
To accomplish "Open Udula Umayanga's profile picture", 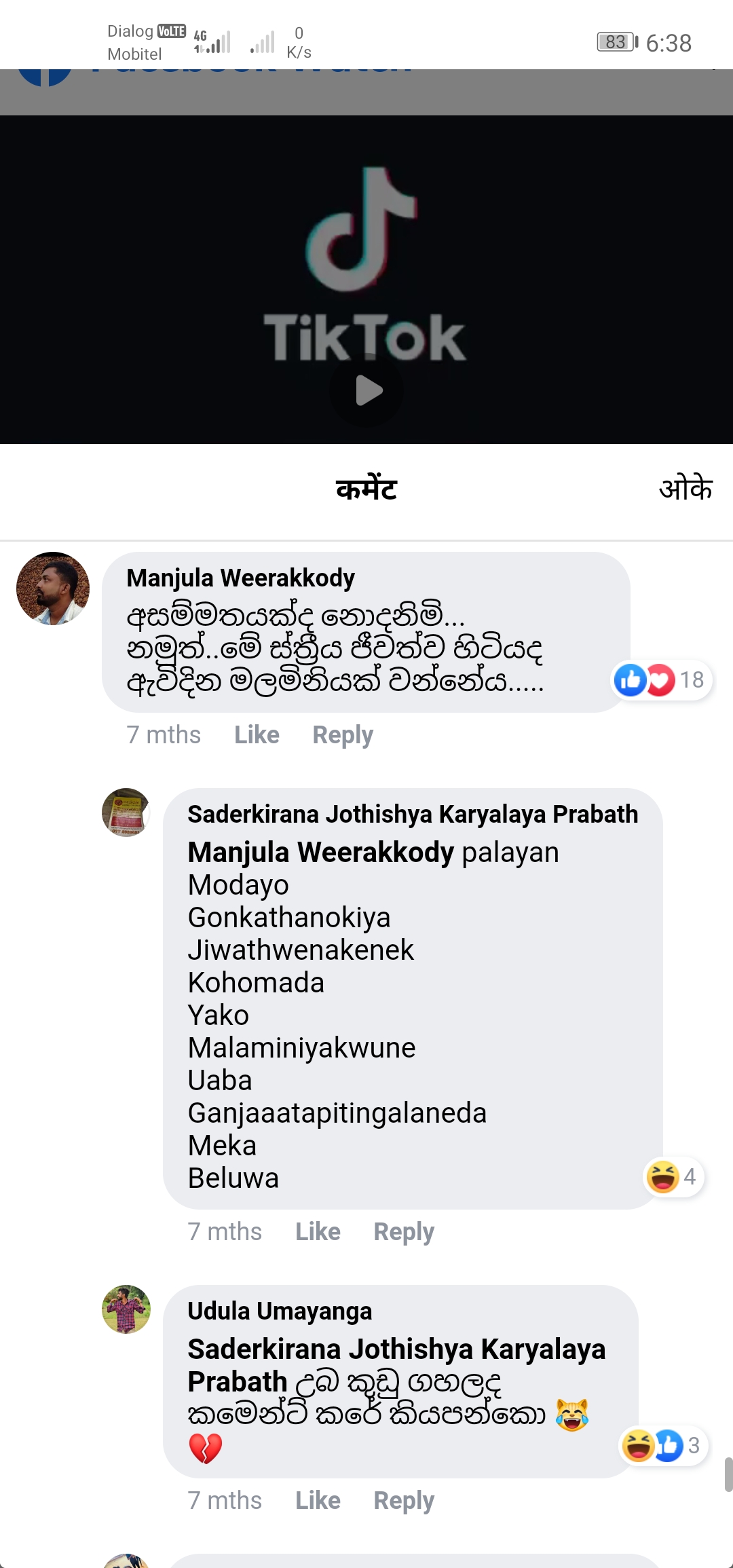I will (126, 1309).
